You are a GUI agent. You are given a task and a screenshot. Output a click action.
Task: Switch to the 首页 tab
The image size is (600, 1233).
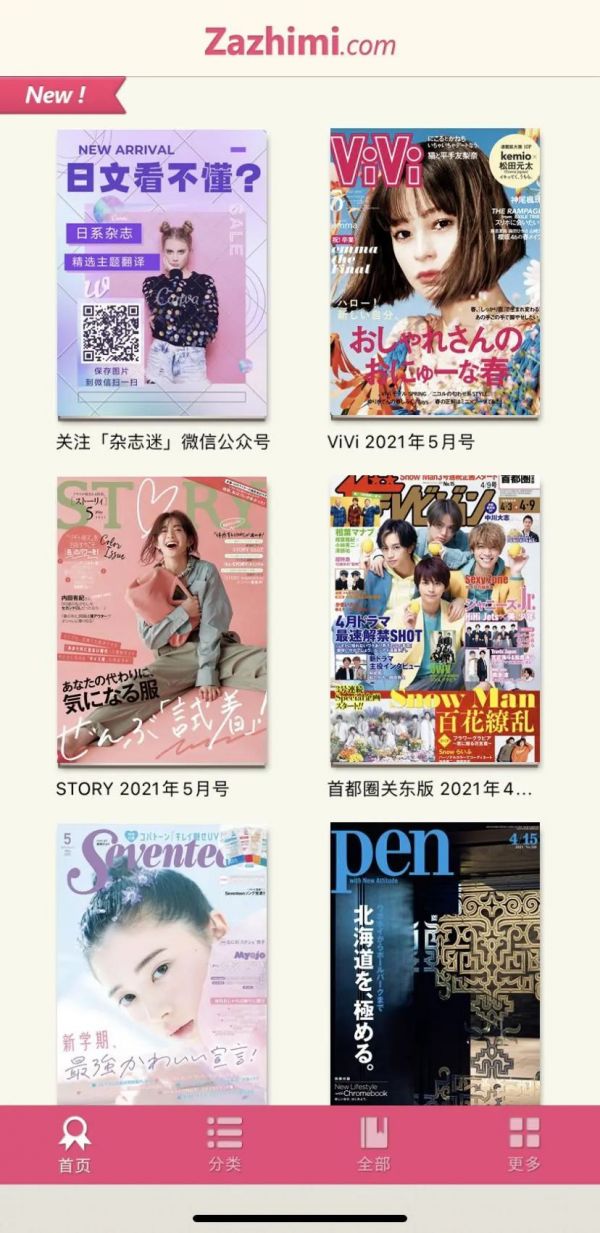75,1143
